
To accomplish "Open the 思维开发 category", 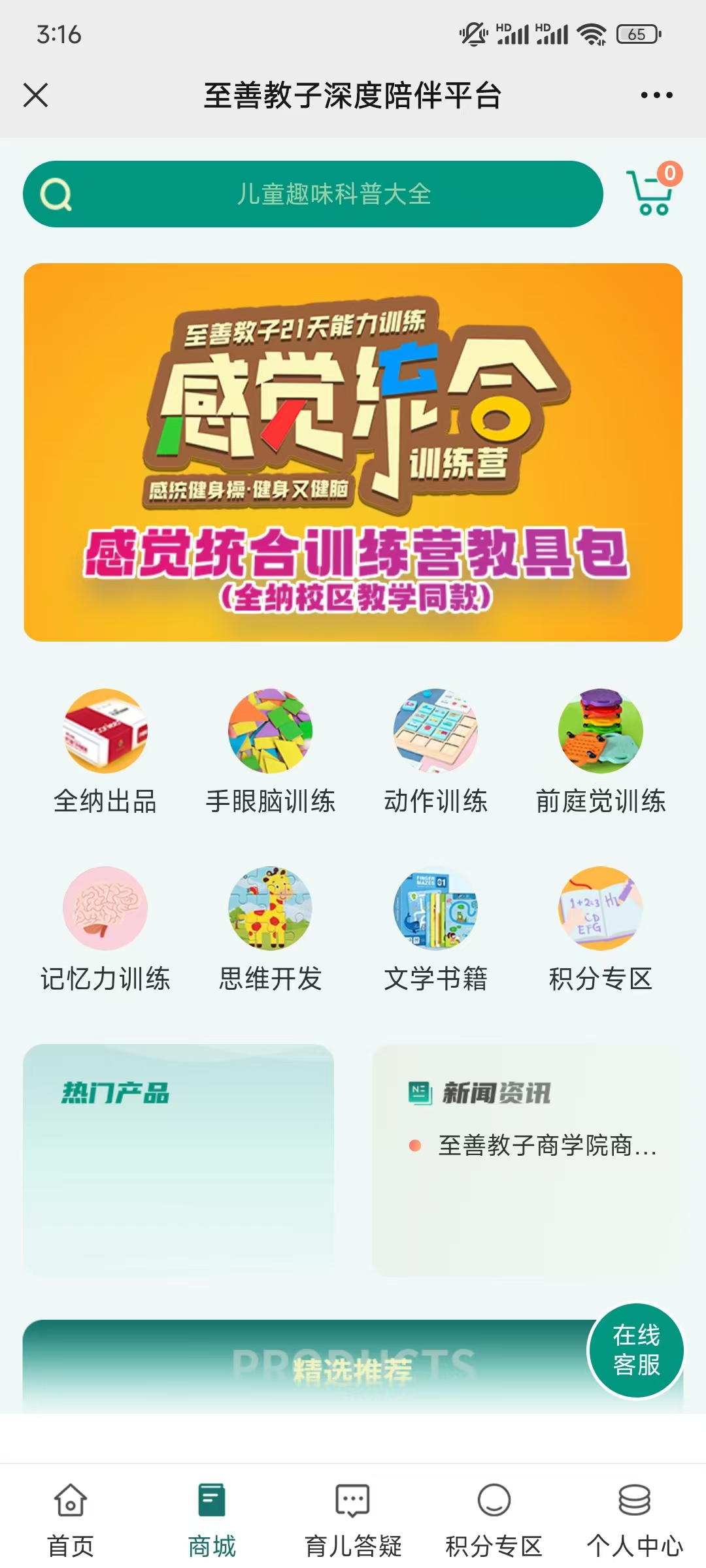I will [x=270, y=929].
